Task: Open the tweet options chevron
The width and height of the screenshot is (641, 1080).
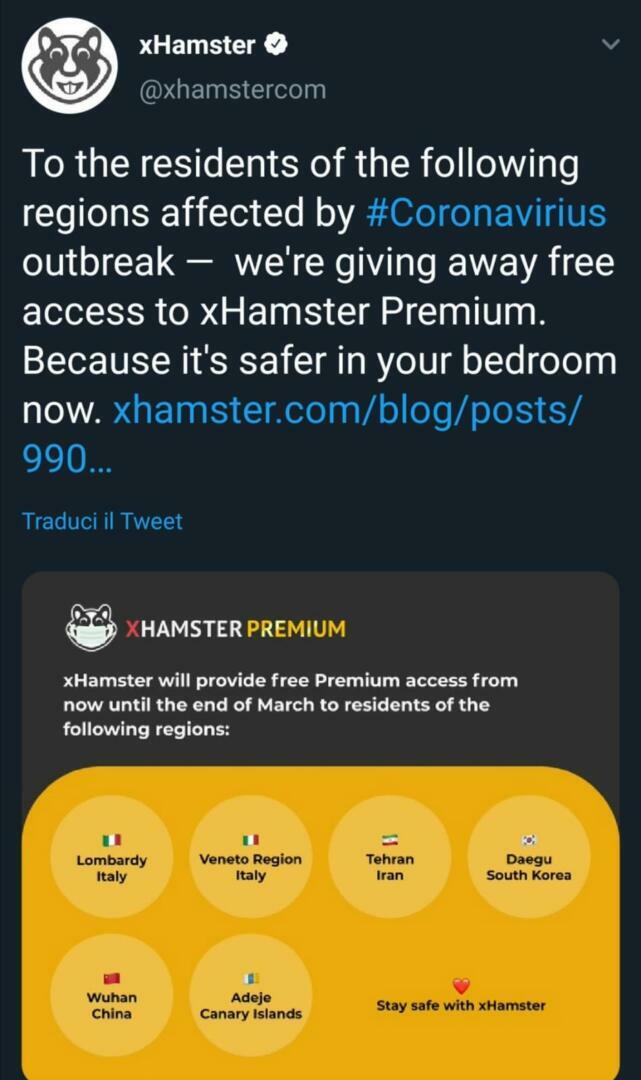Action: 611,45
